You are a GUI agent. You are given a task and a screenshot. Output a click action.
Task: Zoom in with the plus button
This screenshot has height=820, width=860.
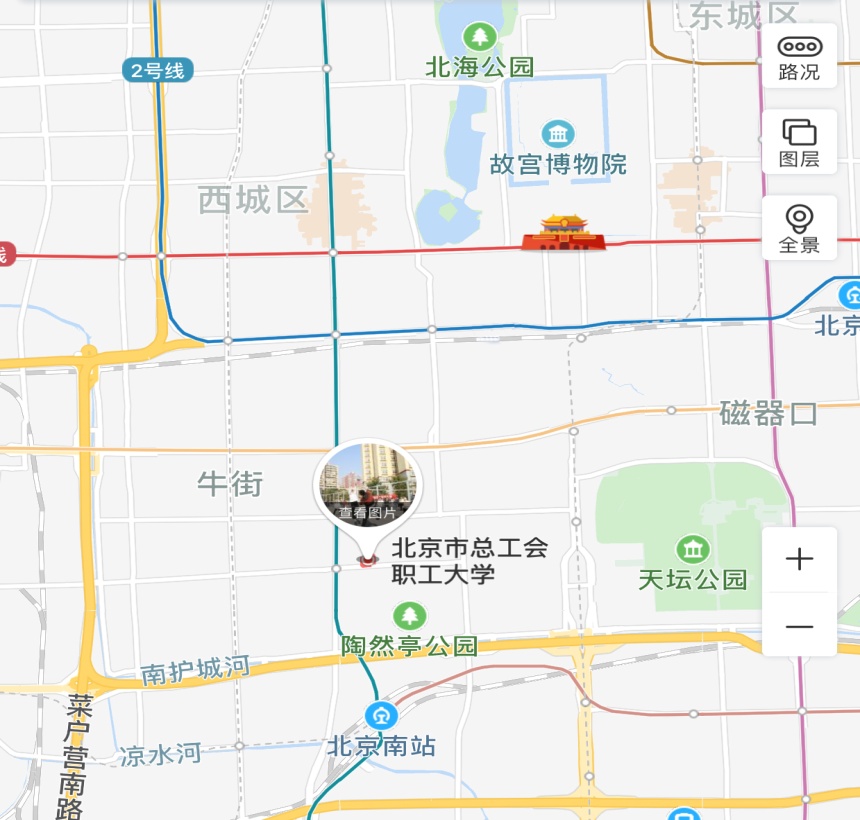tap(799, 559)
